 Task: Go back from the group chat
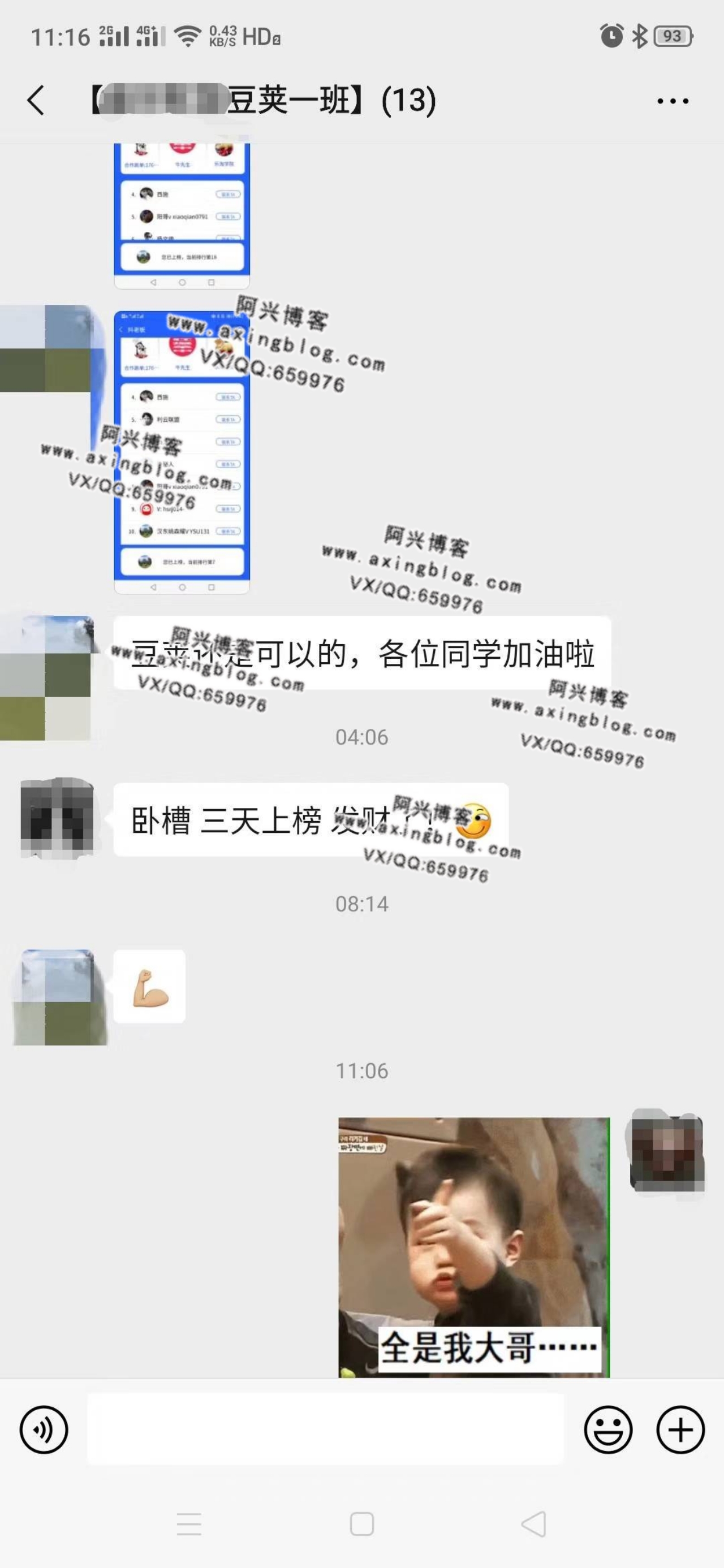36,101
